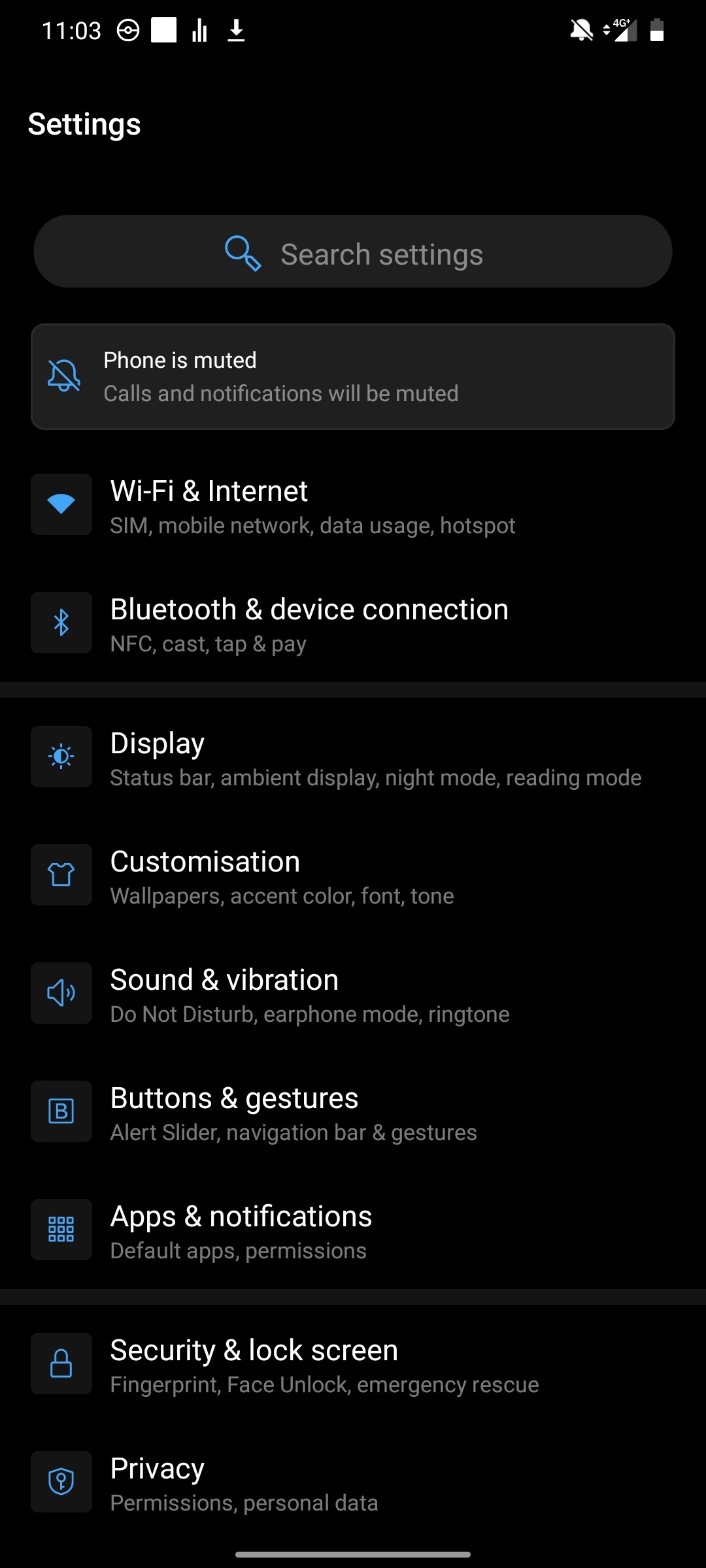Open Apps & notifications

coord(353,1231)
